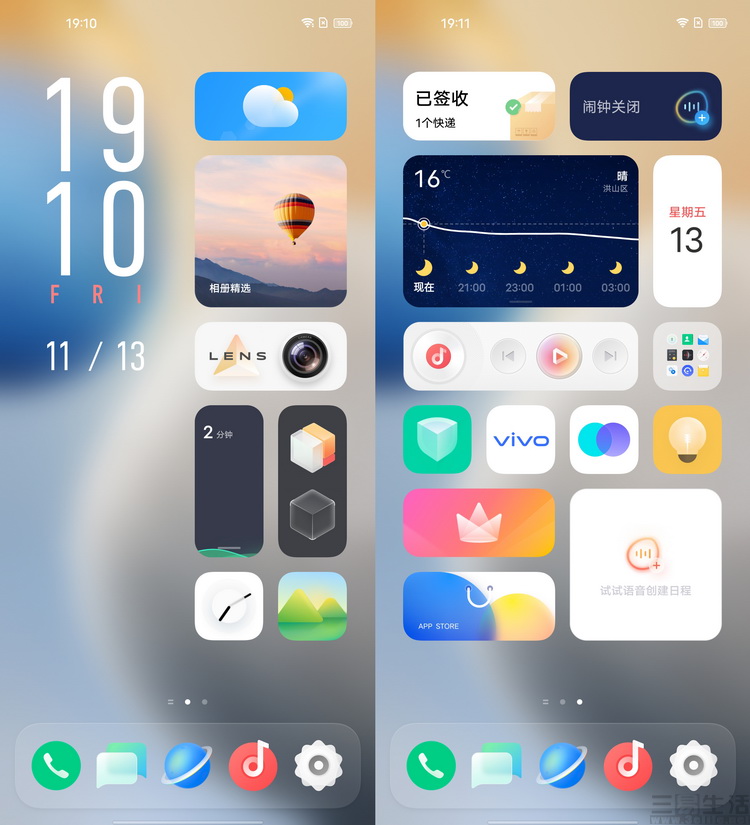Open the small app folder beside music widget
Screen dimensions: 750x825
[687, 356]
